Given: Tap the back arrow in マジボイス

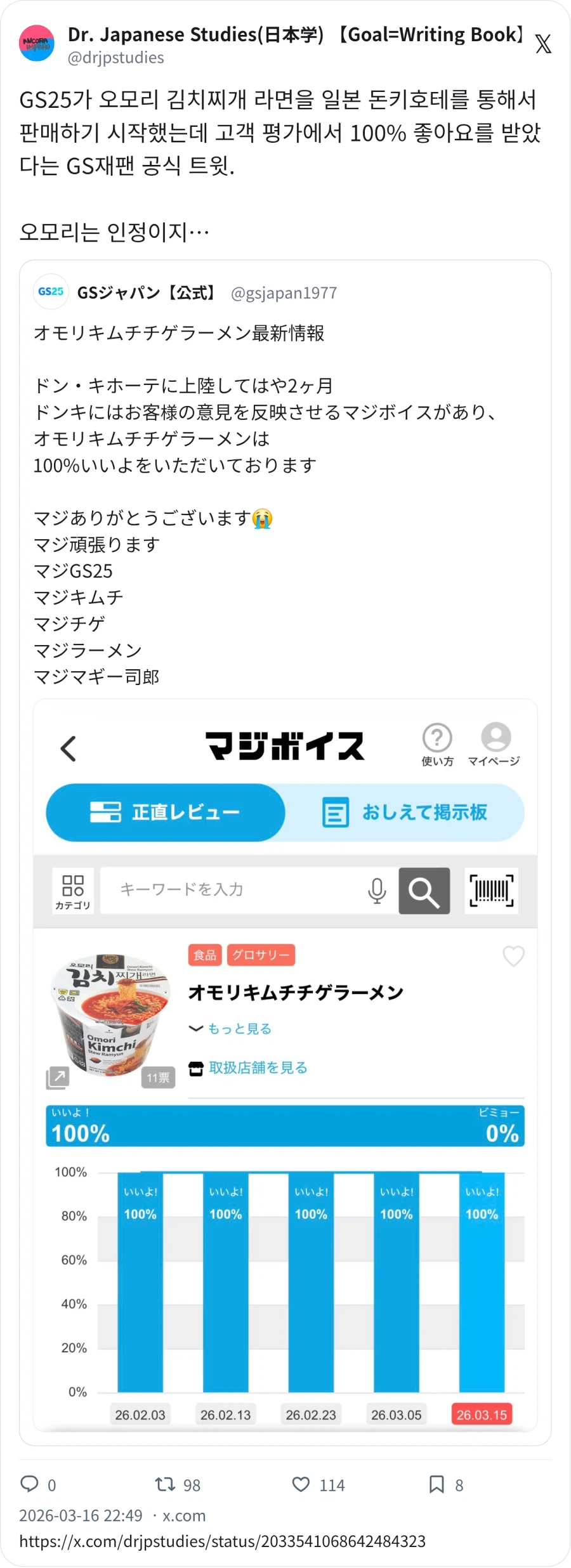Looking at the screenshot, I should (69, 748).
